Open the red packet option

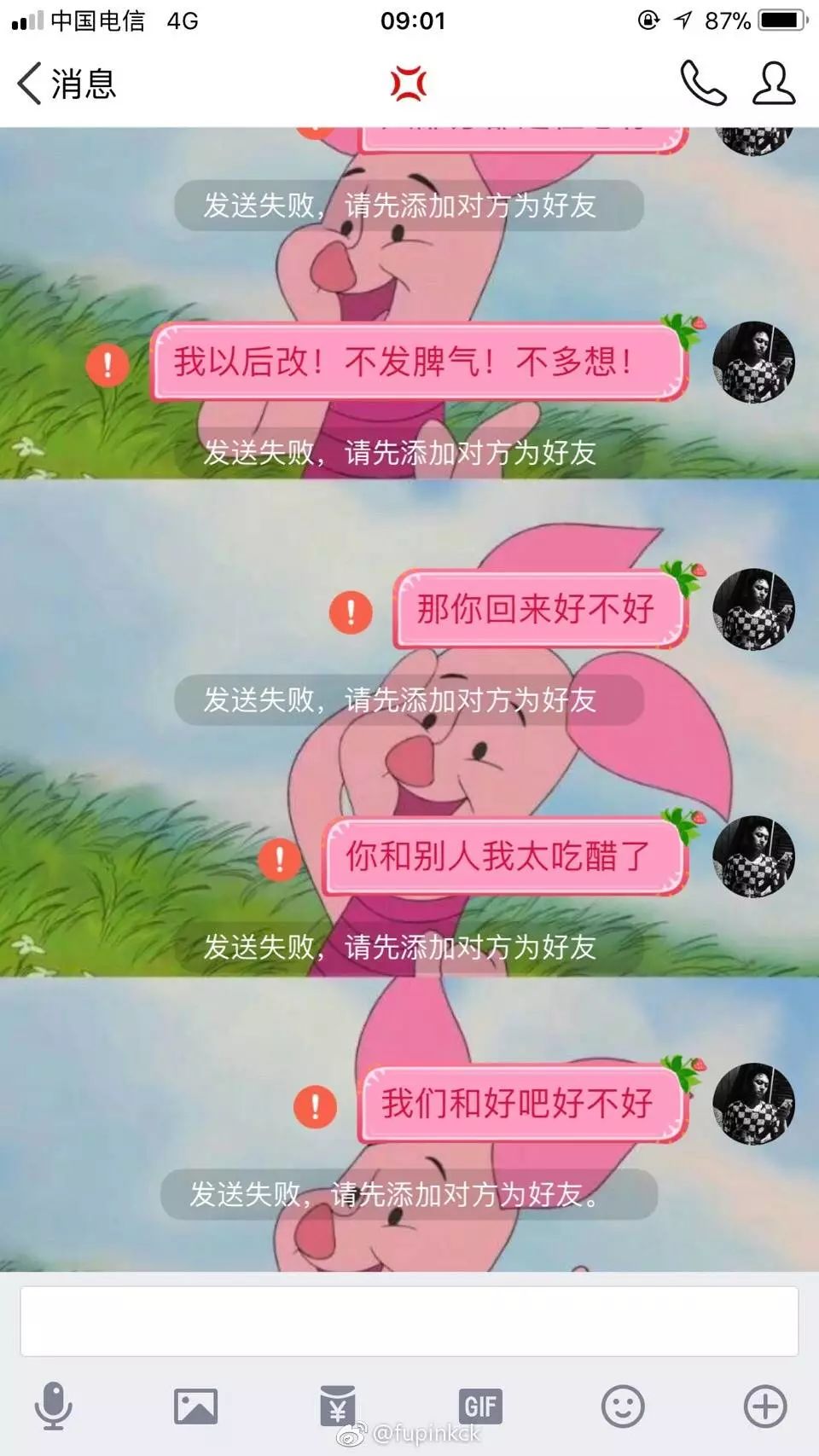[x=338, y=1404]
